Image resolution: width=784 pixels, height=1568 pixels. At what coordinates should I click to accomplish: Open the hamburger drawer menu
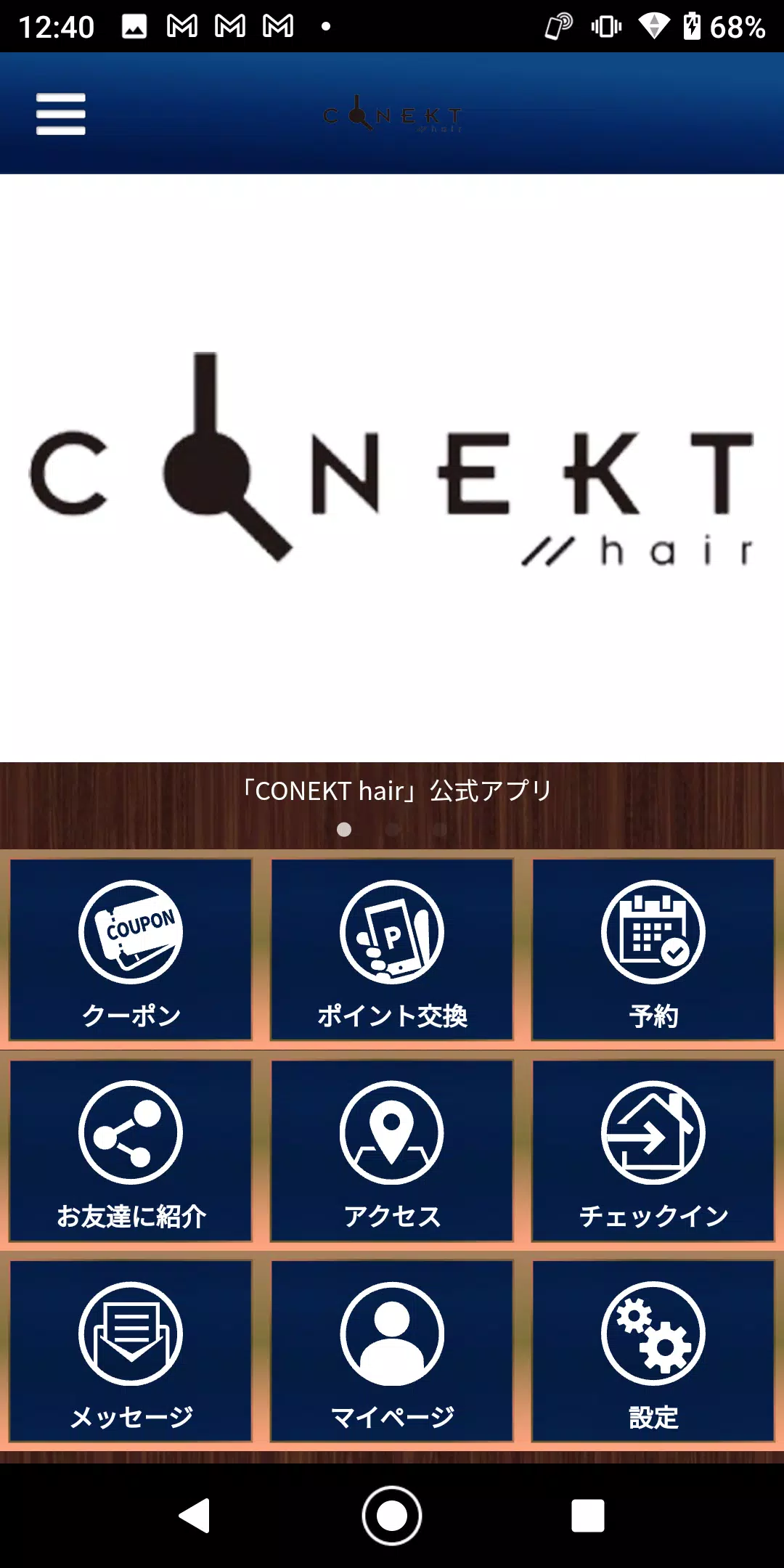(61, 114)
